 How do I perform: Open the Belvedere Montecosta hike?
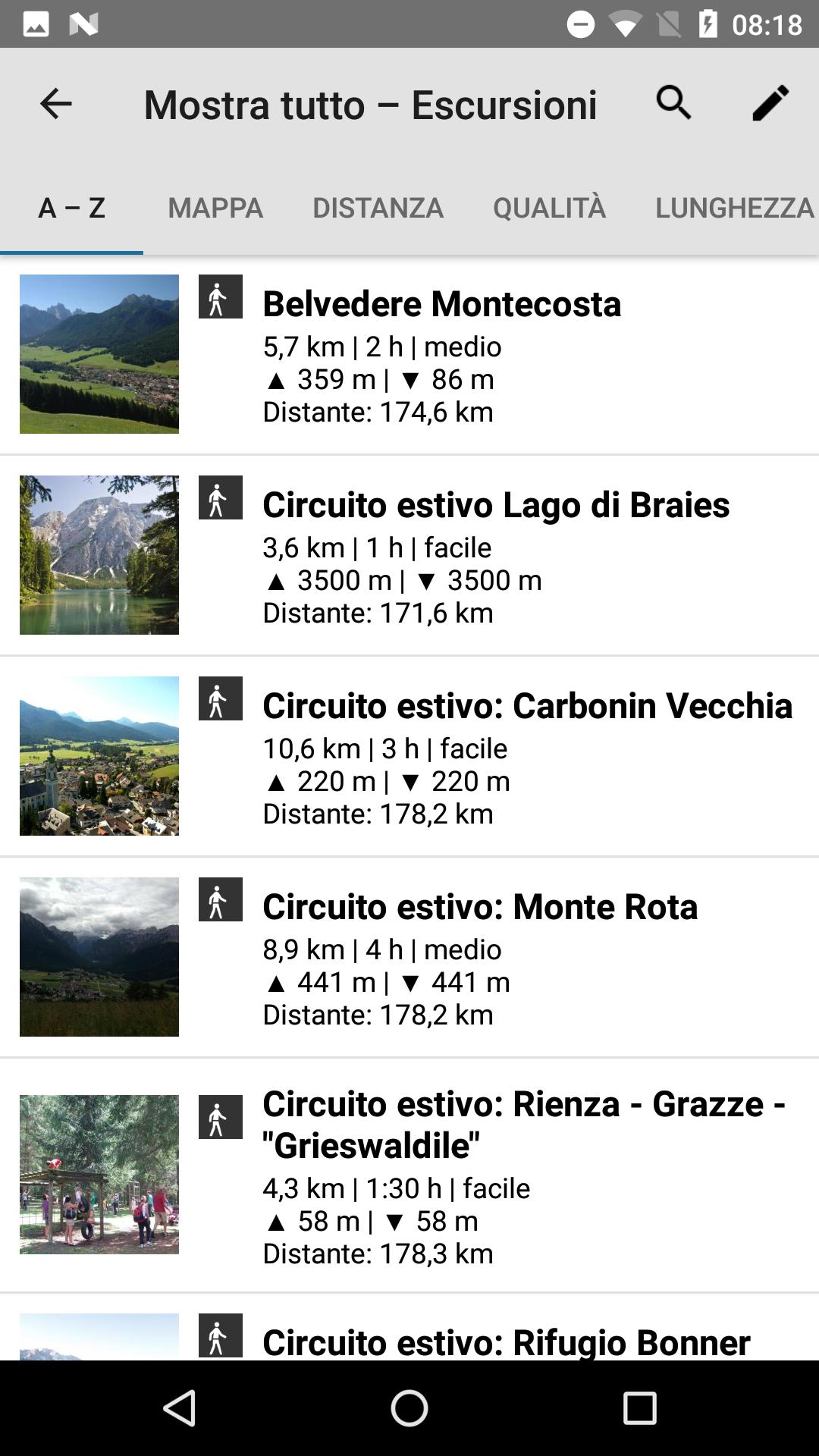(x=409, y=354)
